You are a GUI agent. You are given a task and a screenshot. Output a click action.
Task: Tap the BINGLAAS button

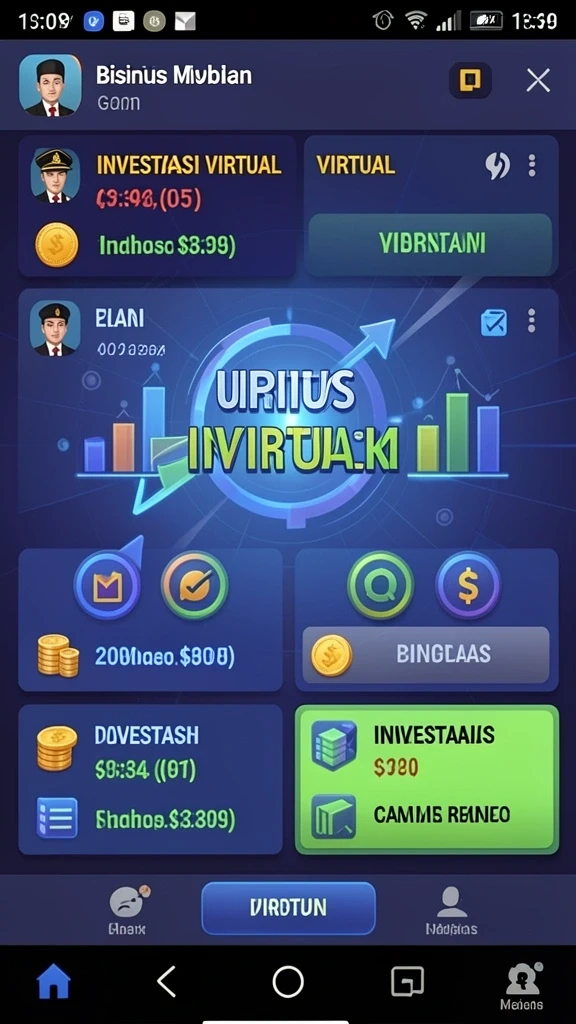tap(426, 655)
